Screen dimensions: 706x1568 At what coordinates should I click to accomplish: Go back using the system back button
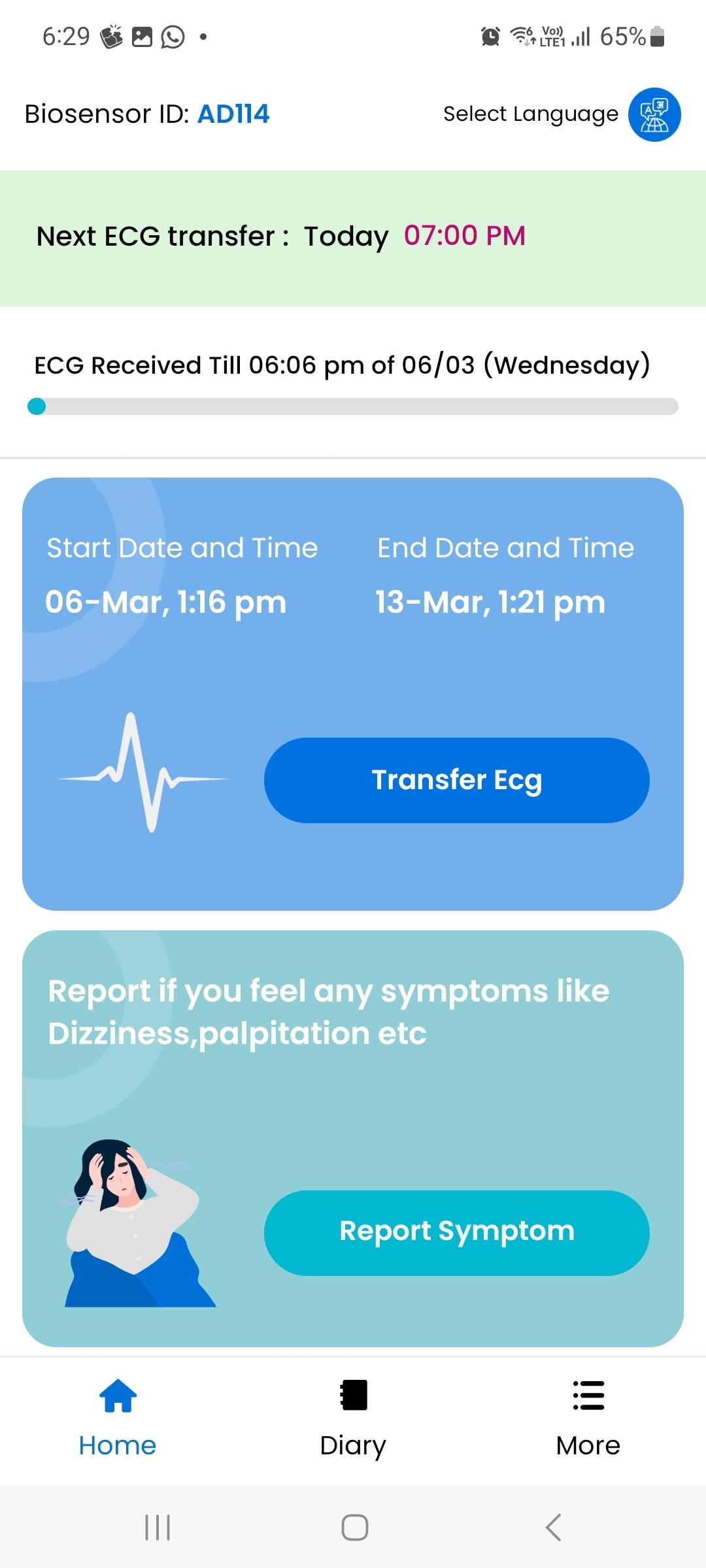553,1527
